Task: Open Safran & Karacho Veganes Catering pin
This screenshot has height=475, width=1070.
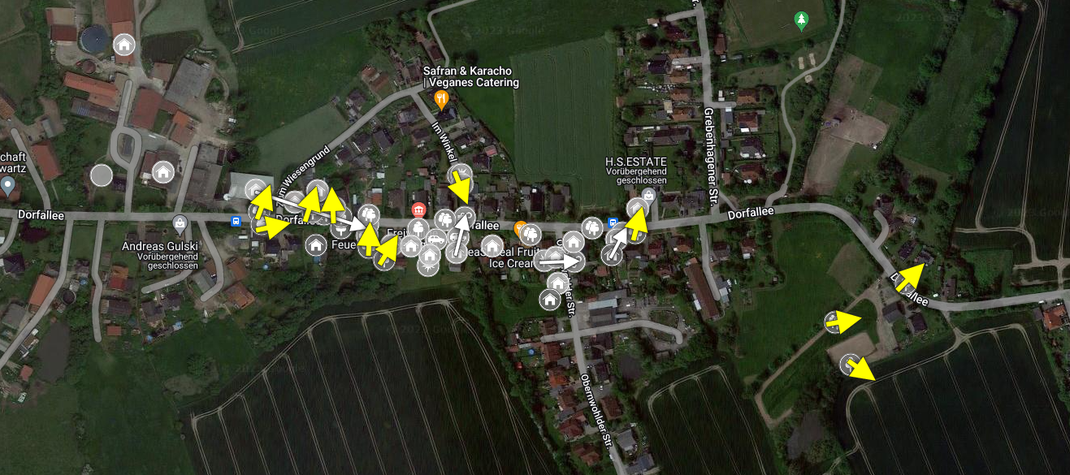Action: point(440,100)
